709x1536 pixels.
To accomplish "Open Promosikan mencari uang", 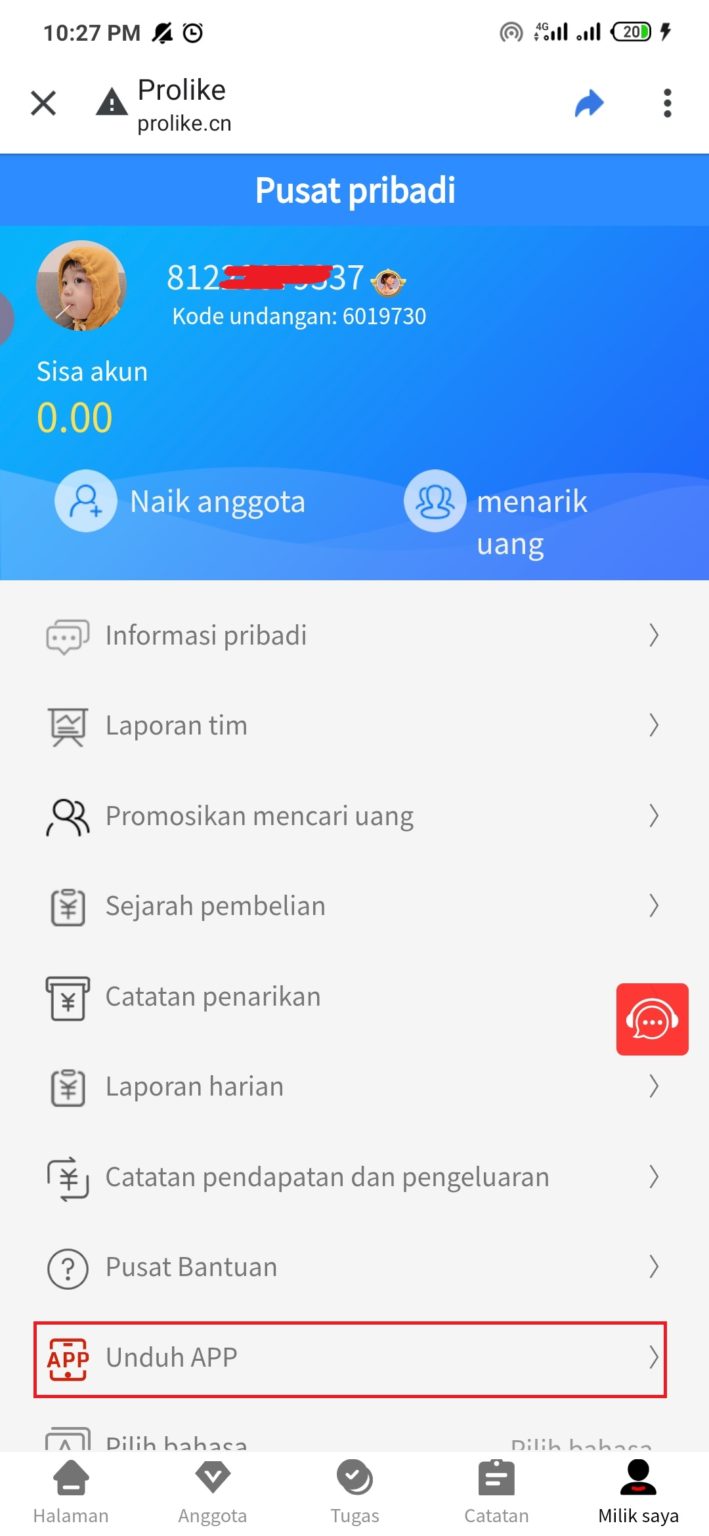I will coord(354,816).
